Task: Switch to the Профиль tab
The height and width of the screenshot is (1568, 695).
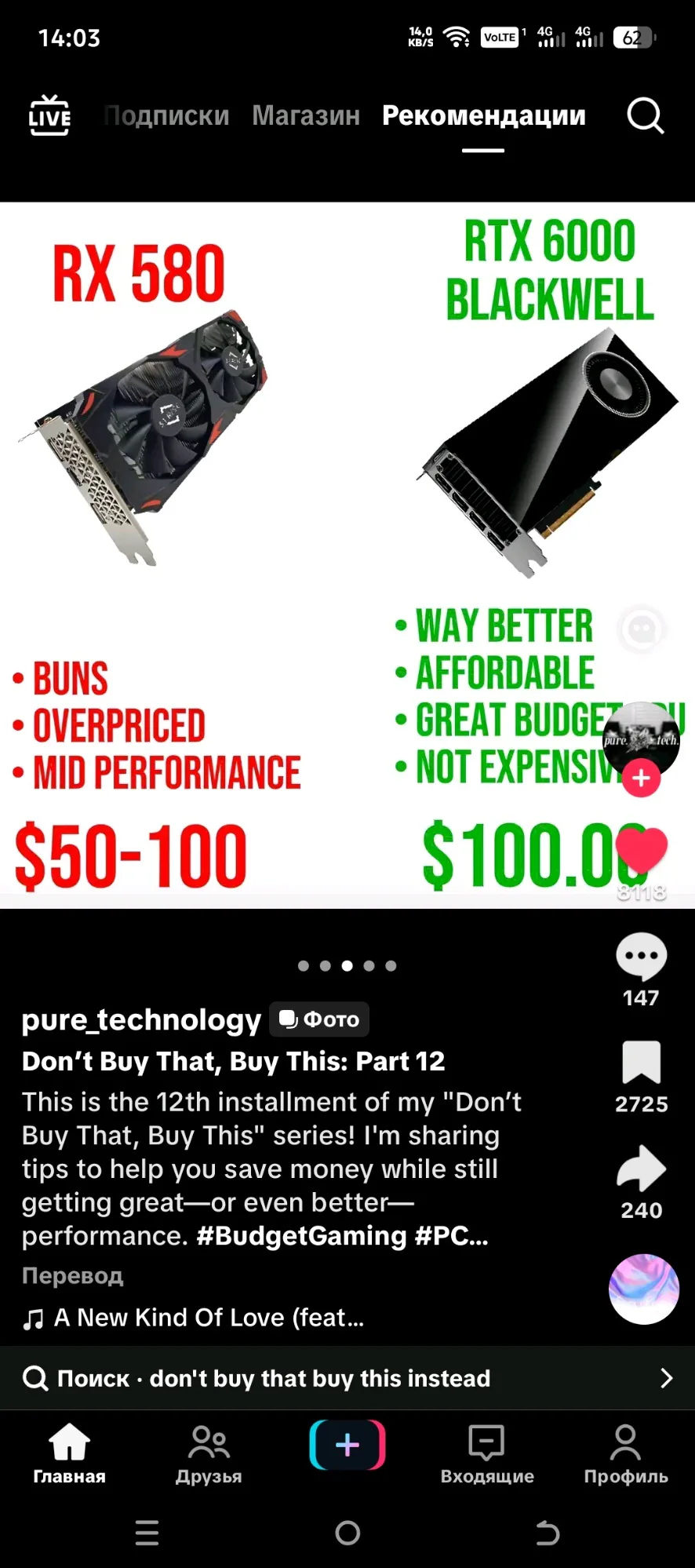Action: [626, 1454]
